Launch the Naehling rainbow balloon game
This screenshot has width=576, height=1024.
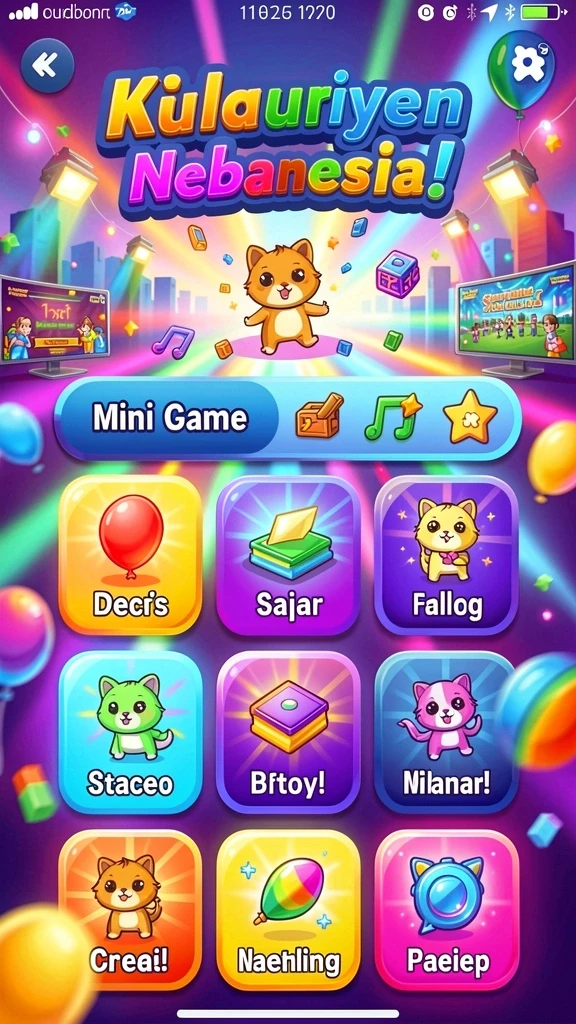coord(288,910)
